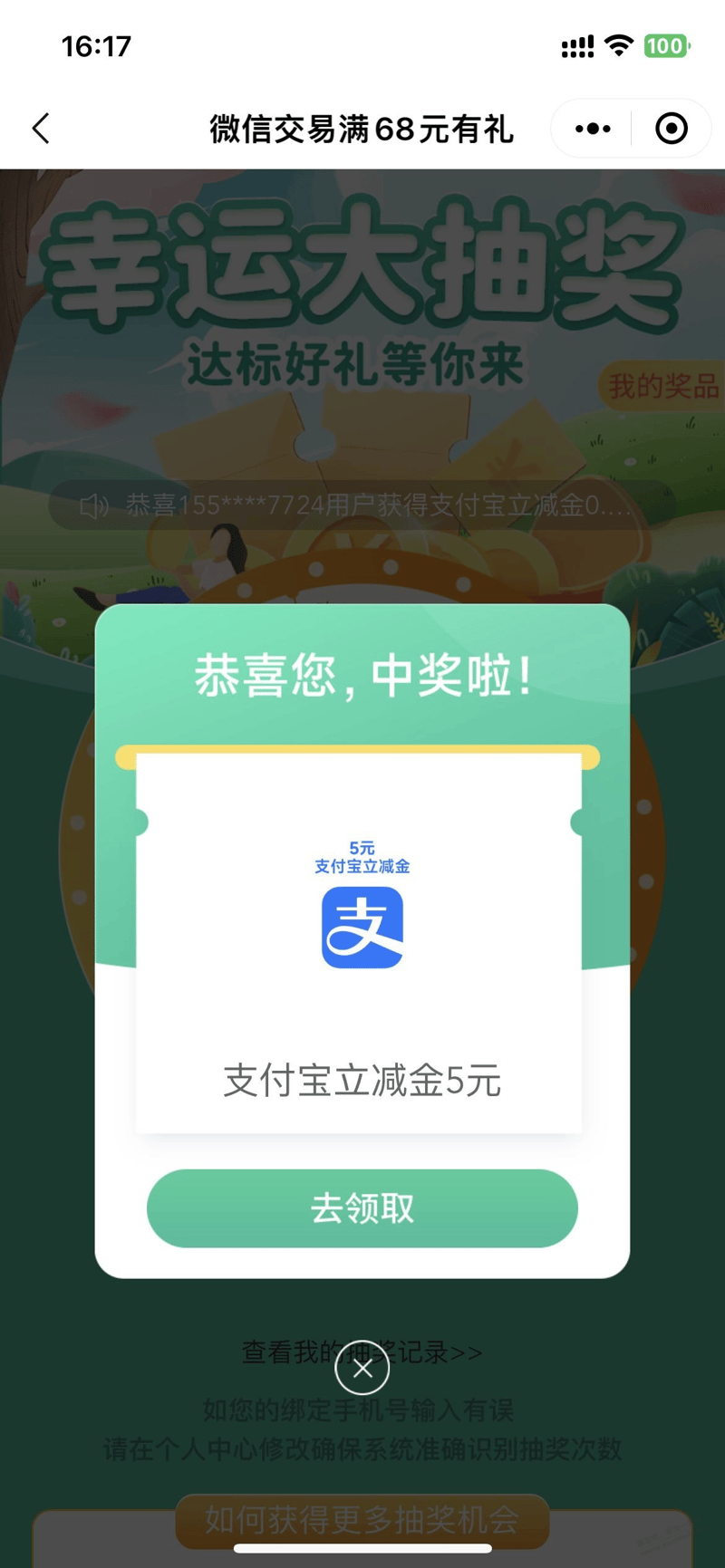Close the mini program with the circle icon
The width and height of the screenshot is (725, 1568).
(x=671, y=129)
